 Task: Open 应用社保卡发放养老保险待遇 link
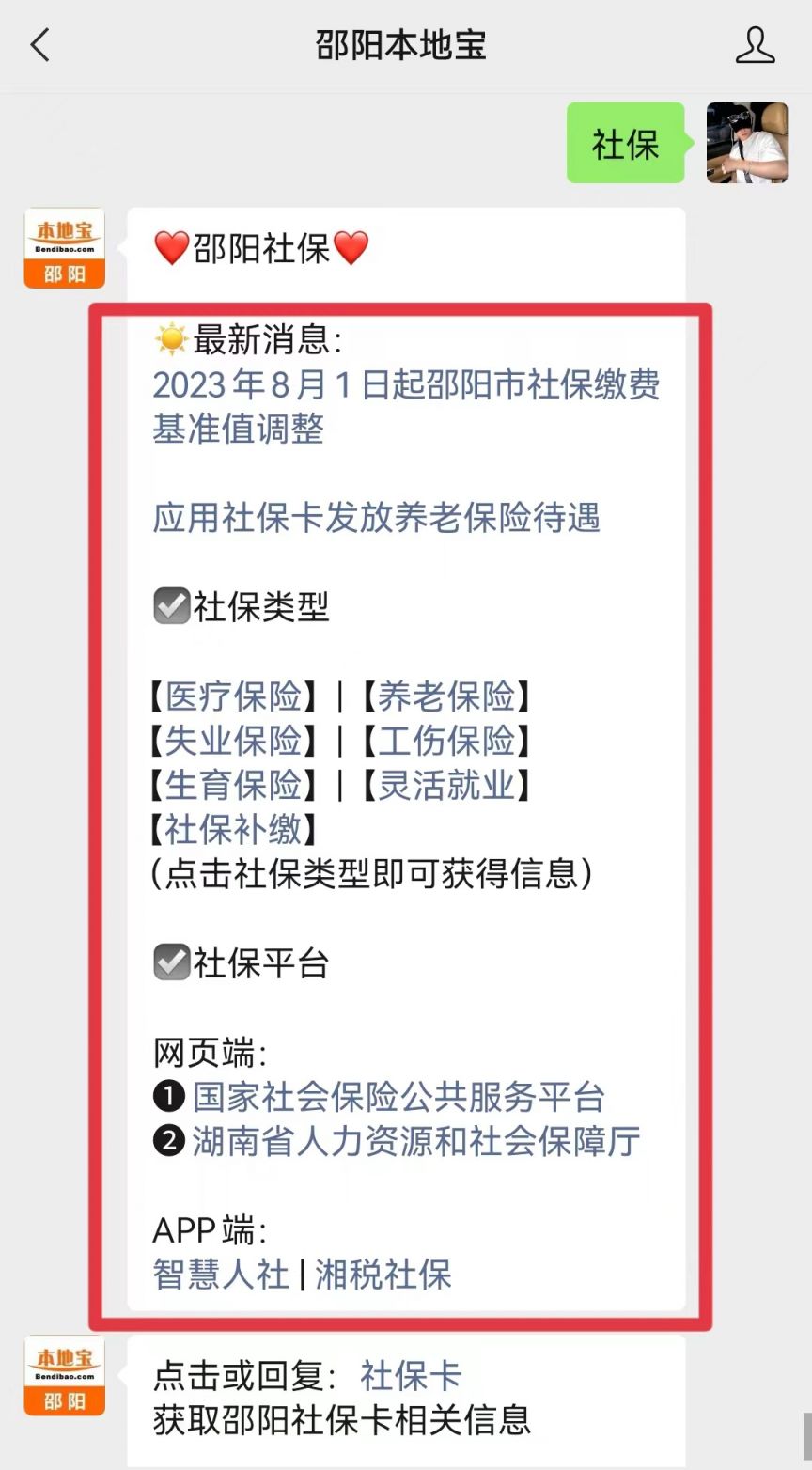click(376, 517)
